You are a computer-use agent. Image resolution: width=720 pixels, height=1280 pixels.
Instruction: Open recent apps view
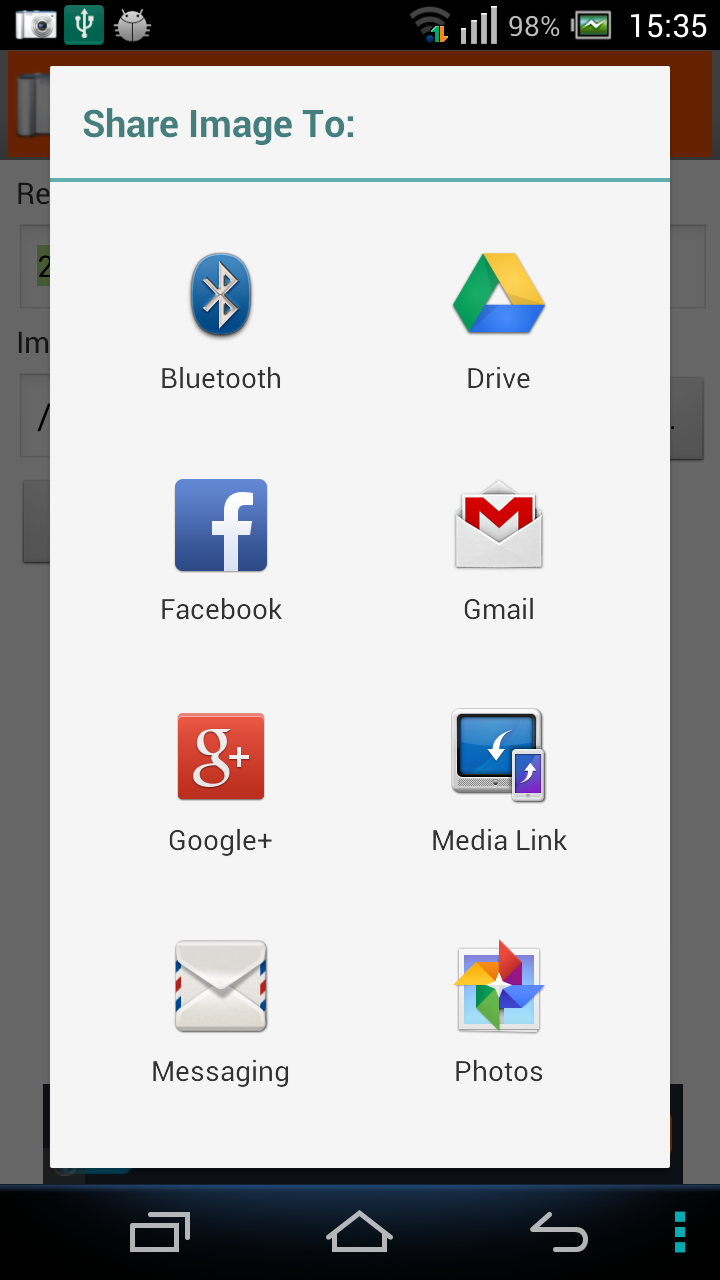pyautogui.click(x=160, y=1232)
